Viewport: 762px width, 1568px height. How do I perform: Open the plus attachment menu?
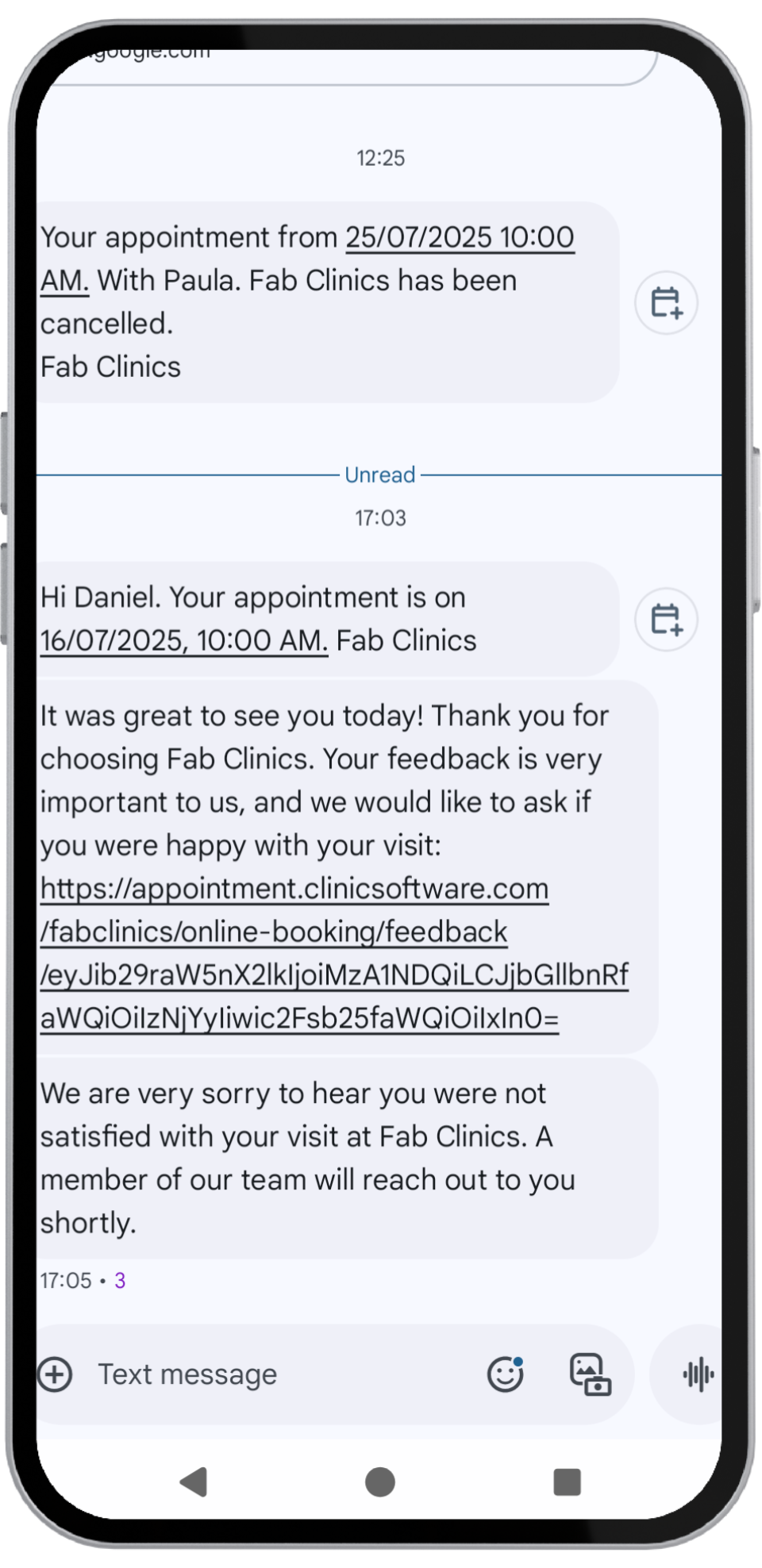tap(55, 1374)
